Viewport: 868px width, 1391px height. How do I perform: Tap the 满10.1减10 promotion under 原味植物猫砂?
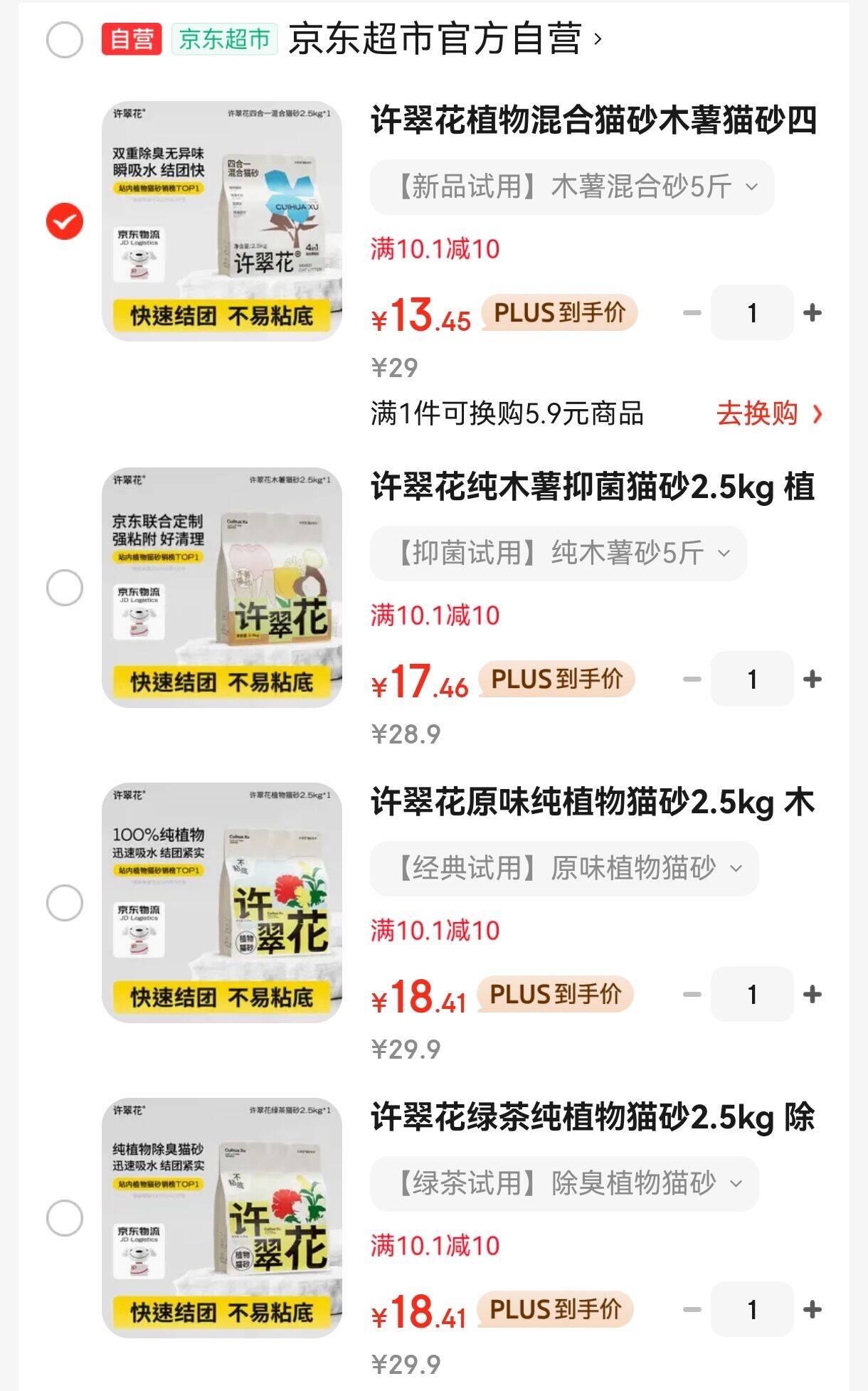pyautogui.click(x=437, y=931)
